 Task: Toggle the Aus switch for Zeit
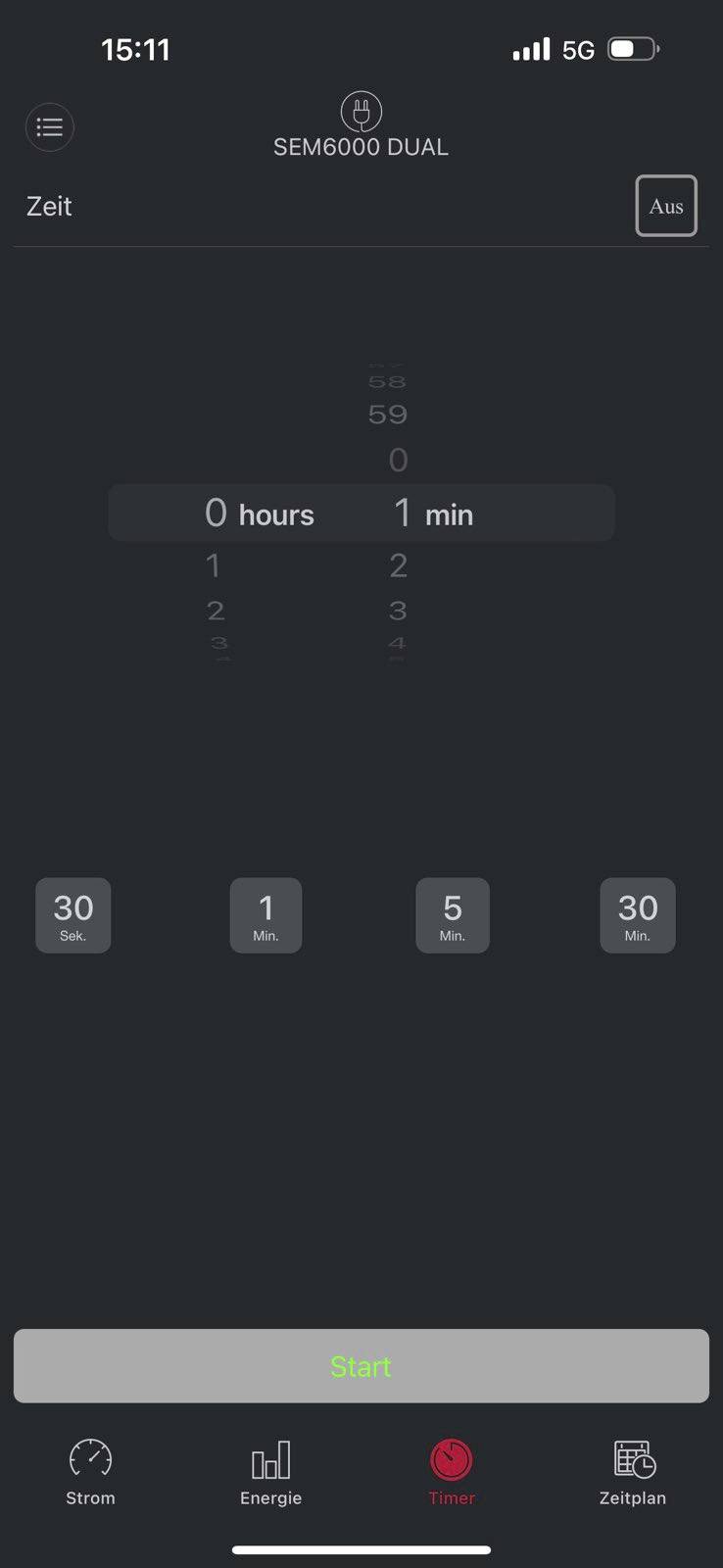(x=665, y=206)
